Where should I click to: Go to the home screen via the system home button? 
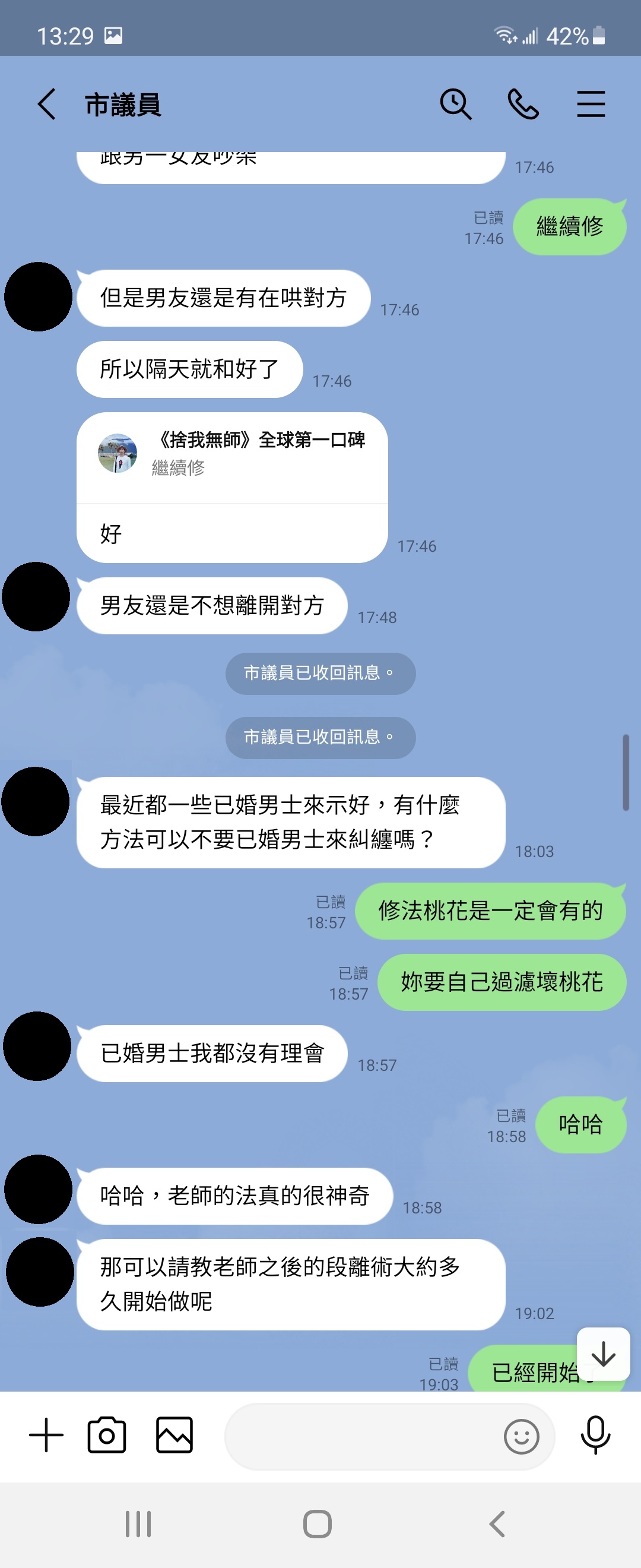click(318, 1524)
